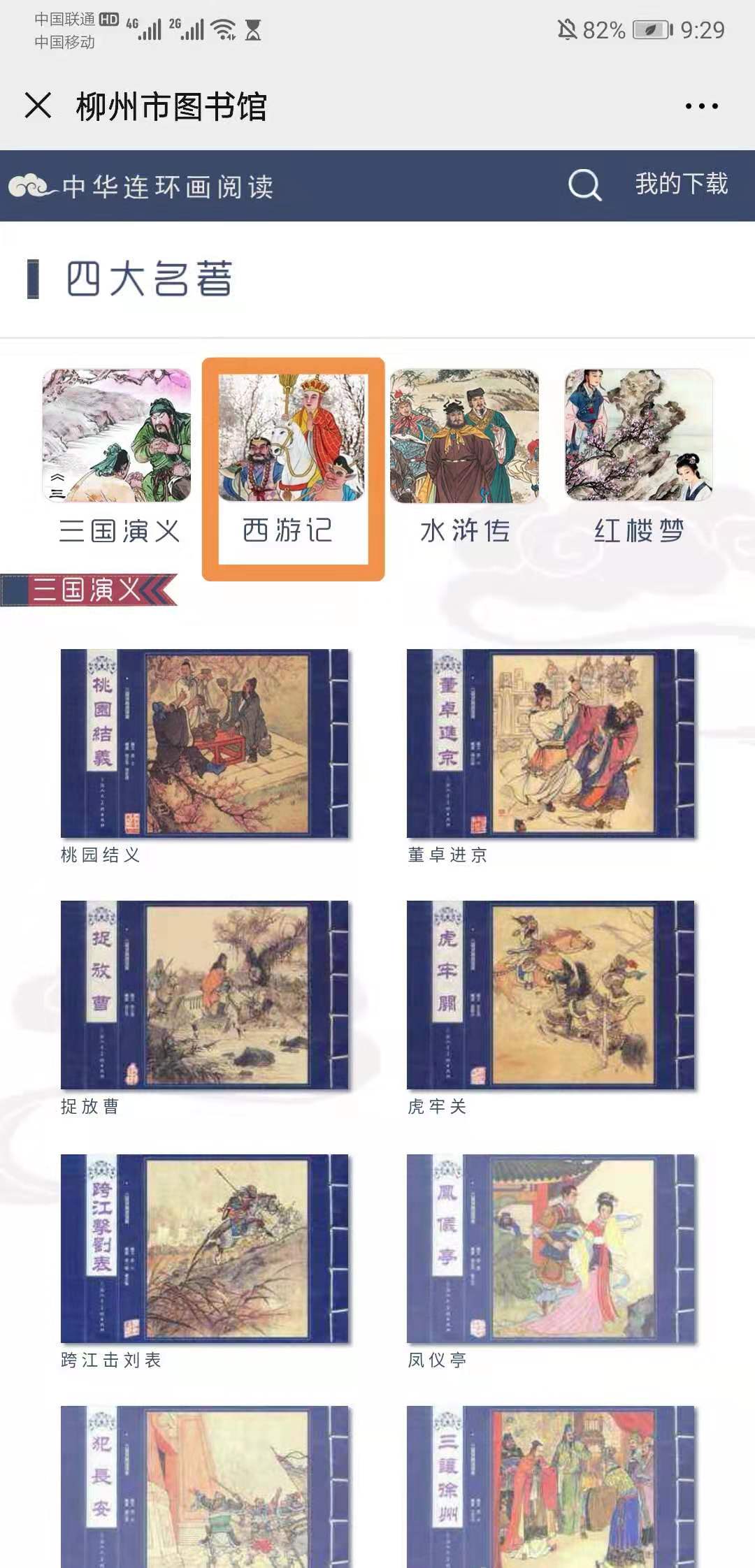Image resolution: width=755 pixels, height=1568 pixels.
Task: Switch to the 水浒传 category
Action: 464,454
